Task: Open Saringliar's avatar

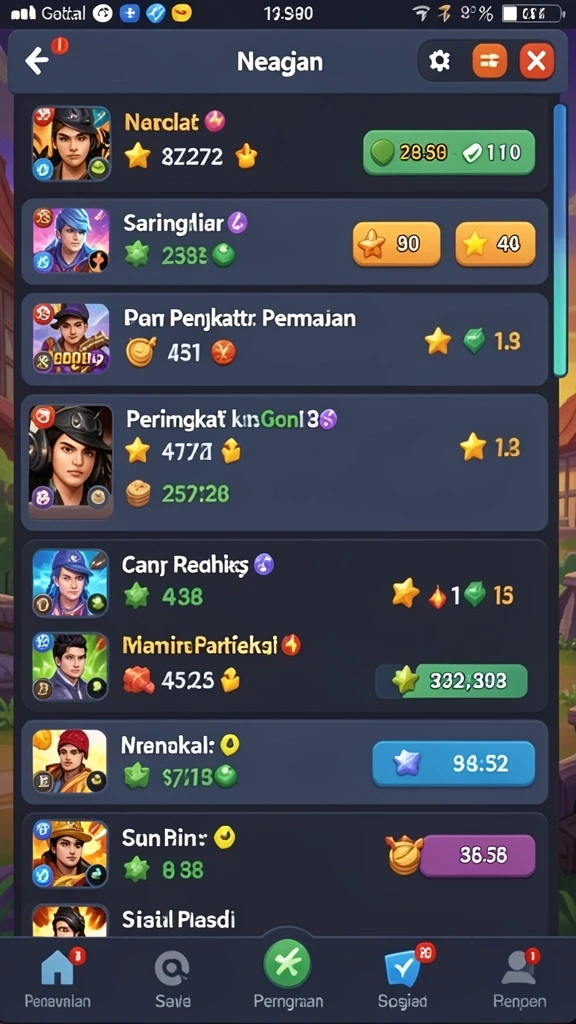Action: coord(71,241)
